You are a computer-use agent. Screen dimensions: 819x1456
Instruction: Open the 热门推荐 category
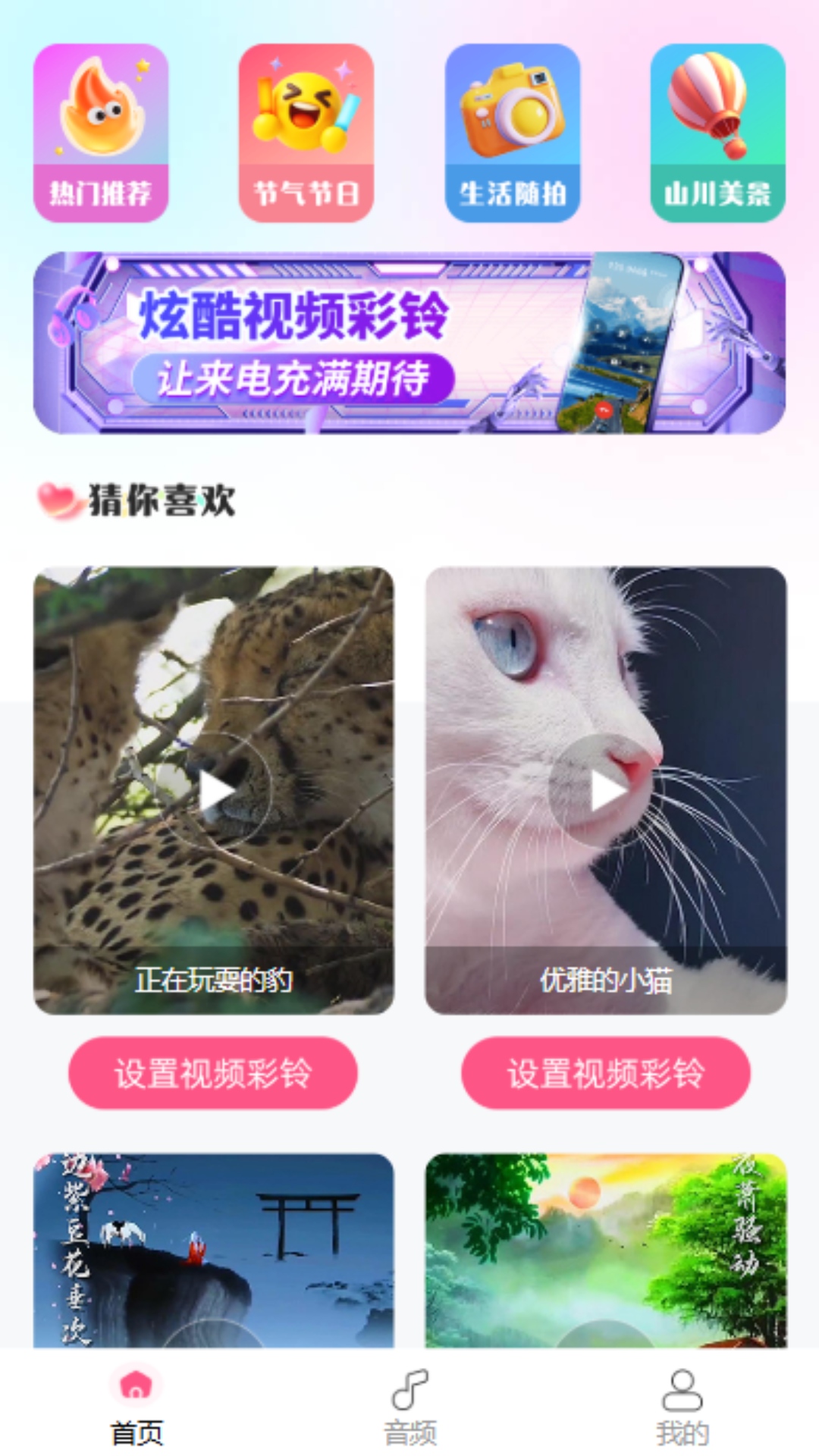(101, 133)
